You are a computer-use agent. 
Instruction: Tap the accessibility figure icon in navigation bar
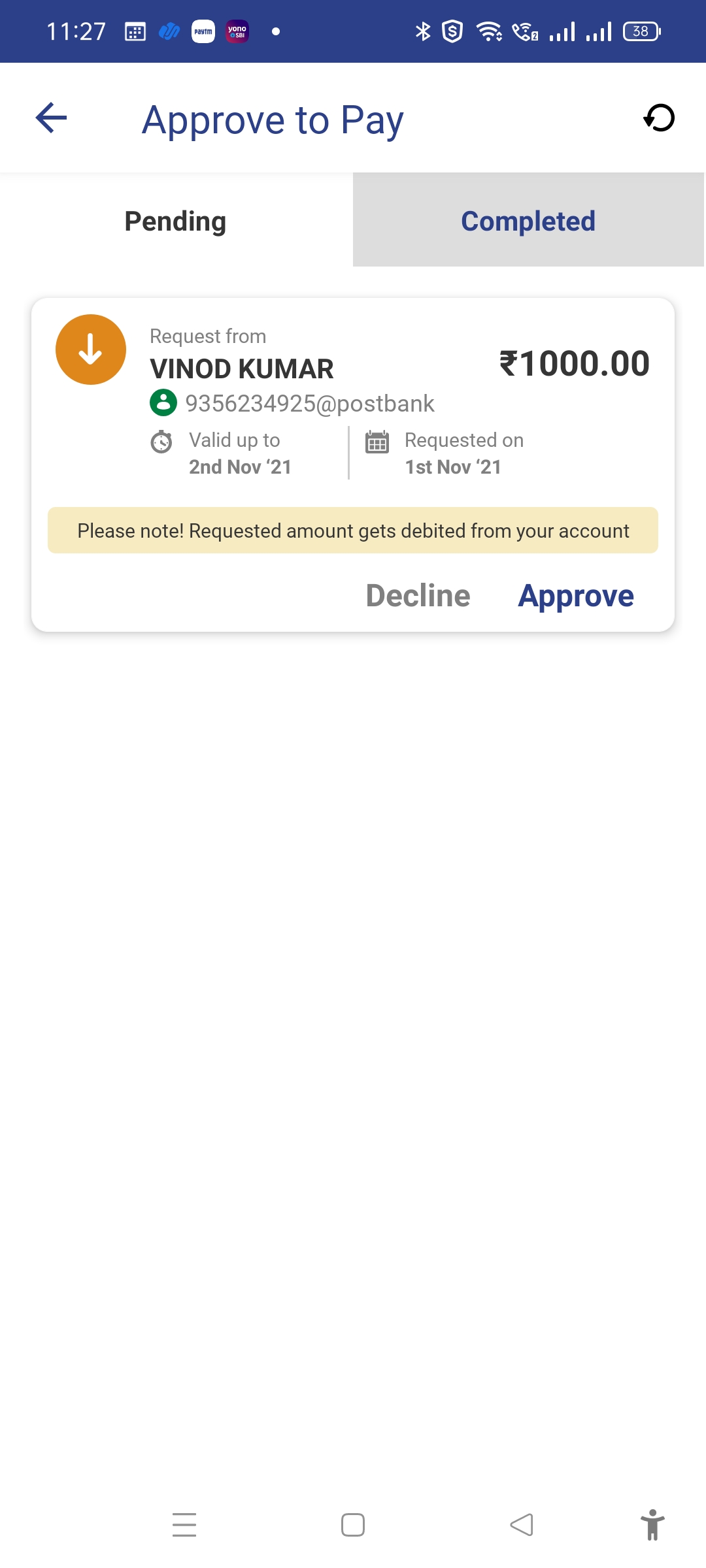(652, 1525)
